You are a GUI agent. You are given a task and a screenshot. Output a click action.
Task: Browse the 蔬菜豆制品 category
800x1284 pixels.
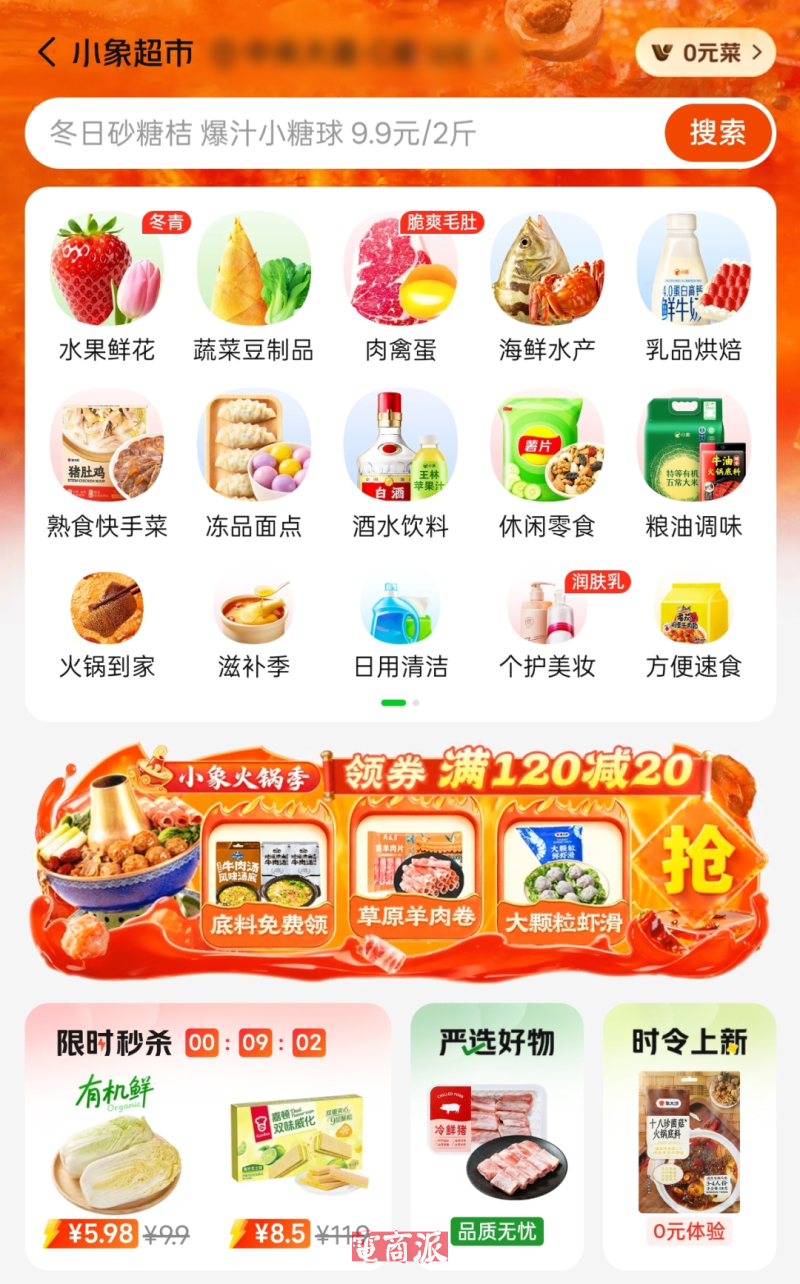[253, 286]
